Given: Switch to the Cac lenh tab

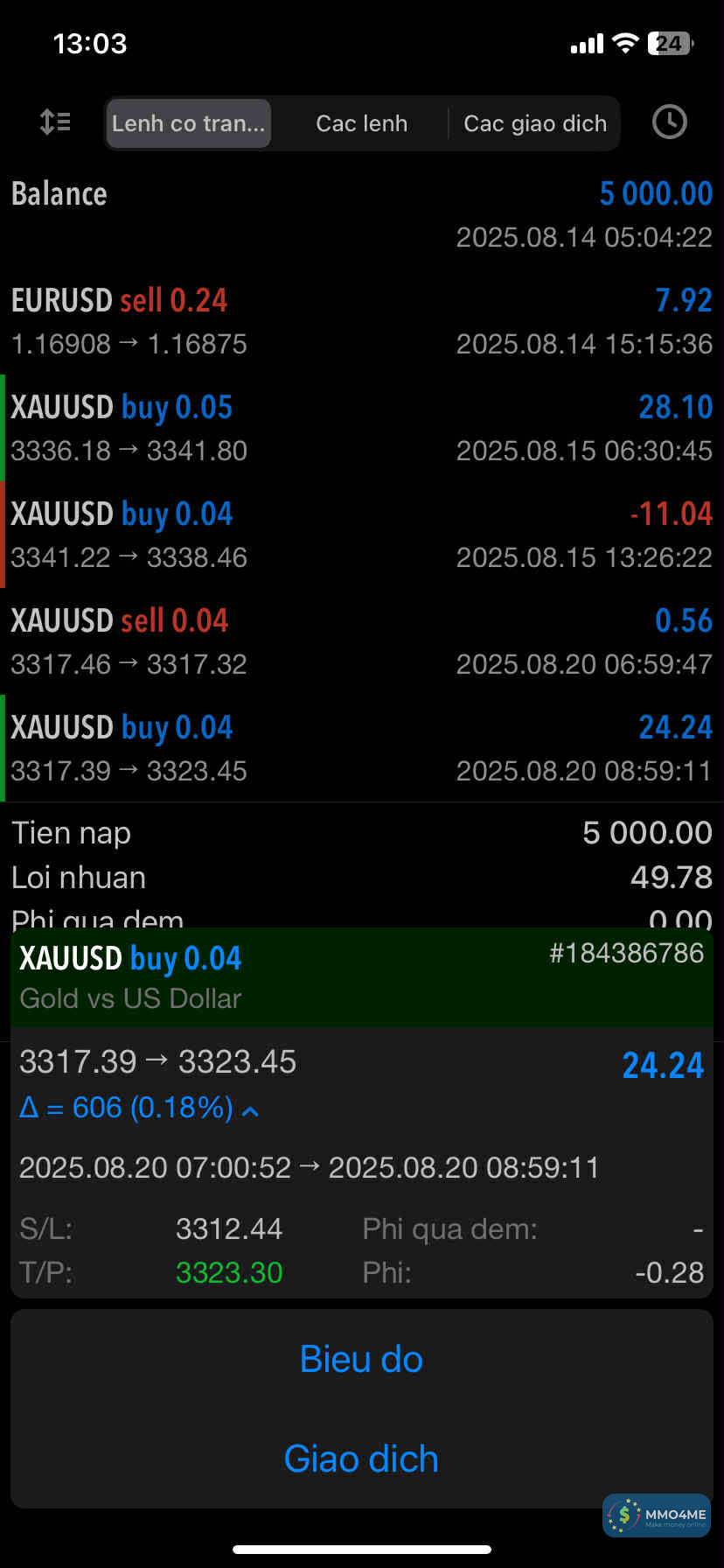Looking at the screenshot, I should [x=361, y=123].
